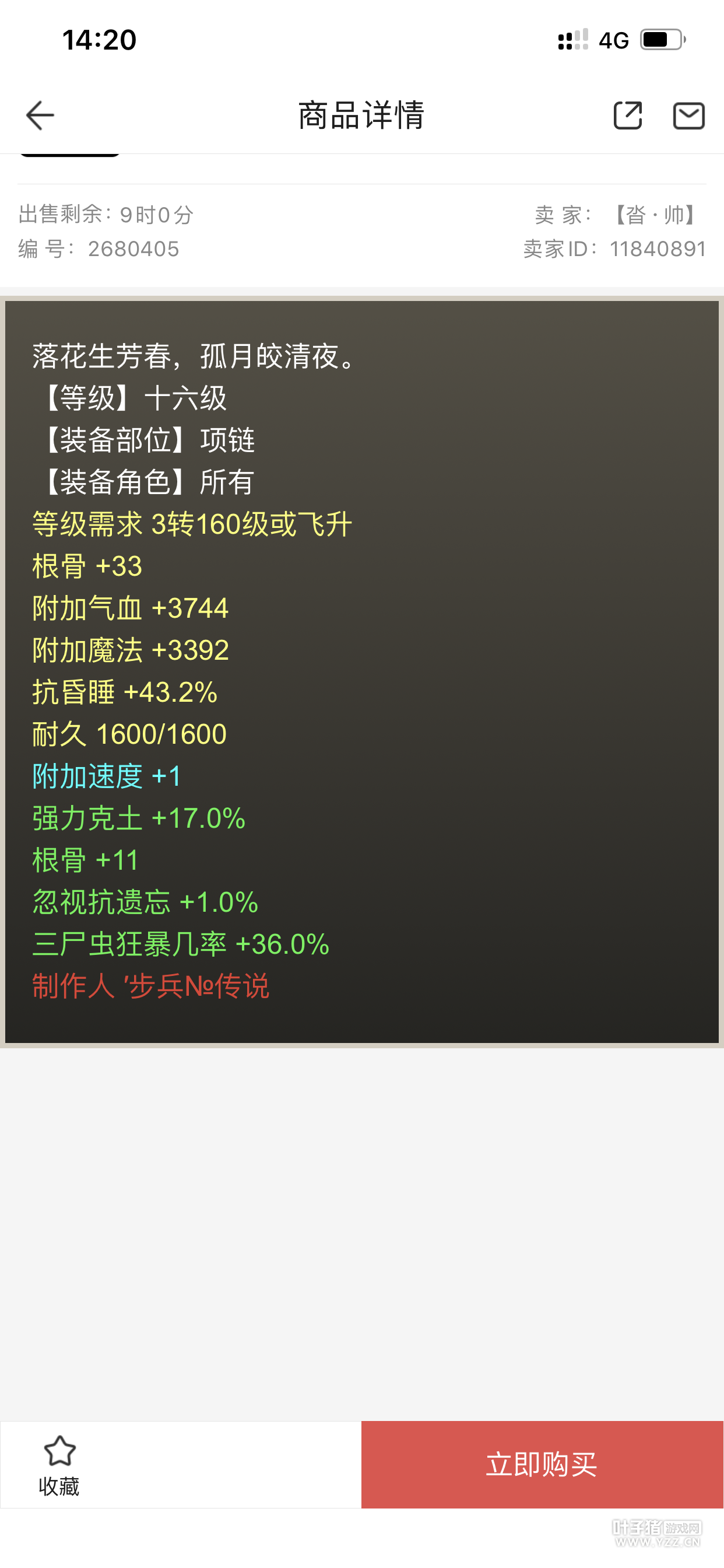Open the messages envelope
Screen dimensions: 724x1568
click(x=688, y=116)
